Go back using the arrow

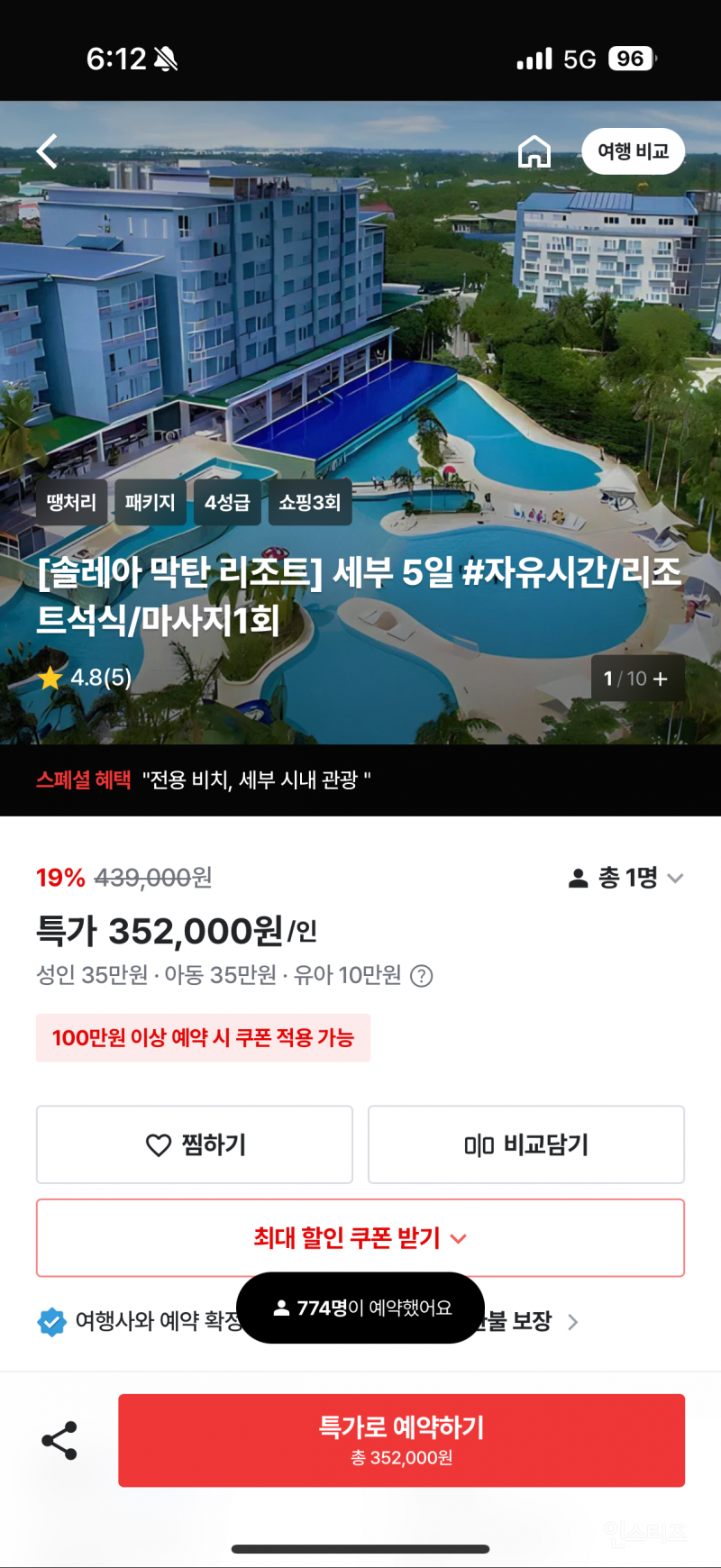coord(48,151)
